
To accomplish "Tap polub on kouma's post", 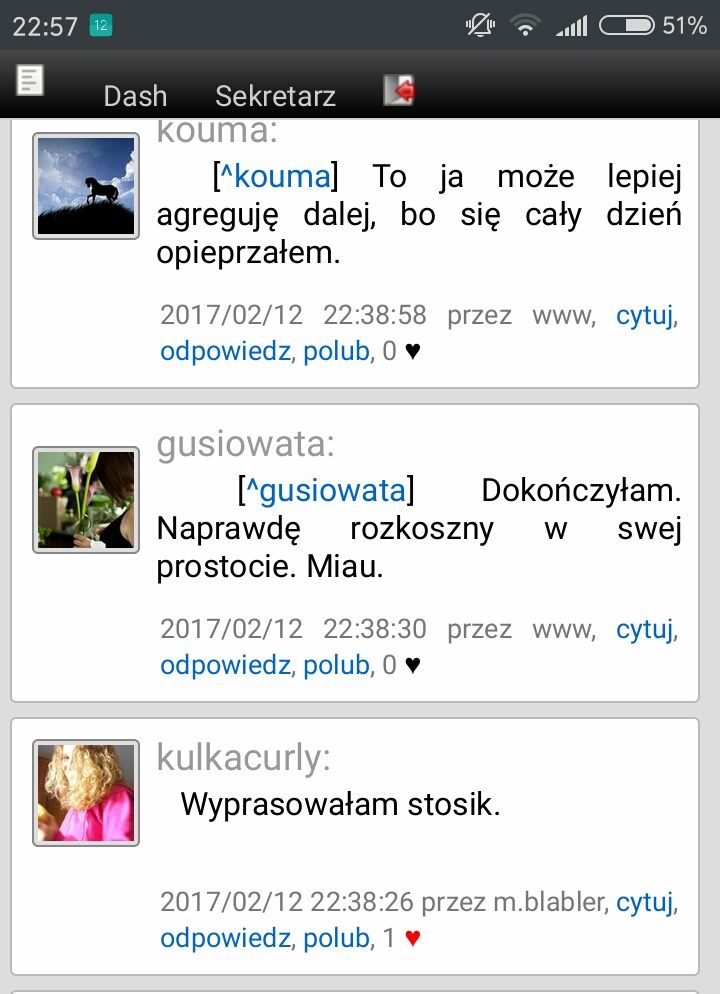I will tap(336, 352).
